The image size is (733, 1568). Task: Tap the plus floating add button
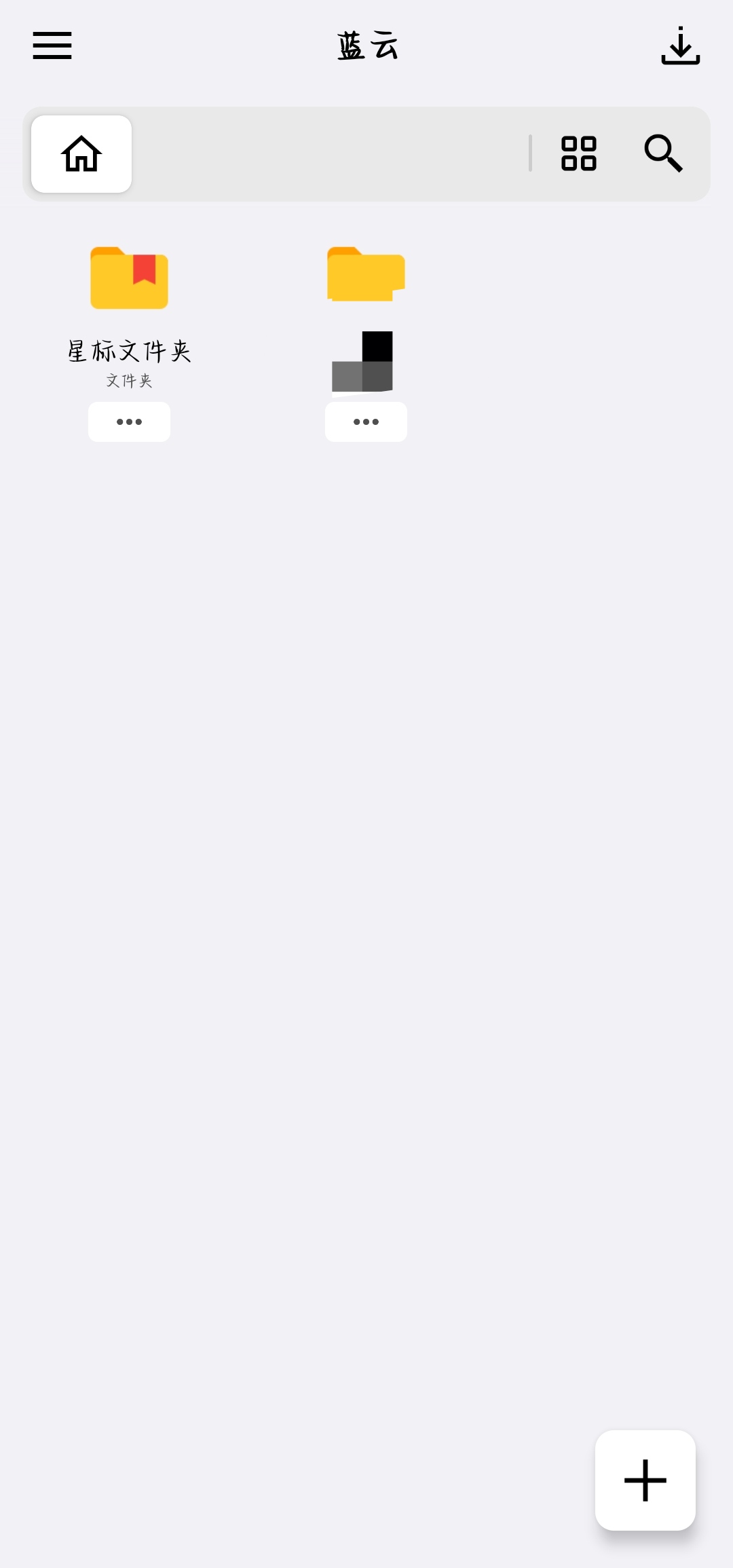coord(645,1480)
